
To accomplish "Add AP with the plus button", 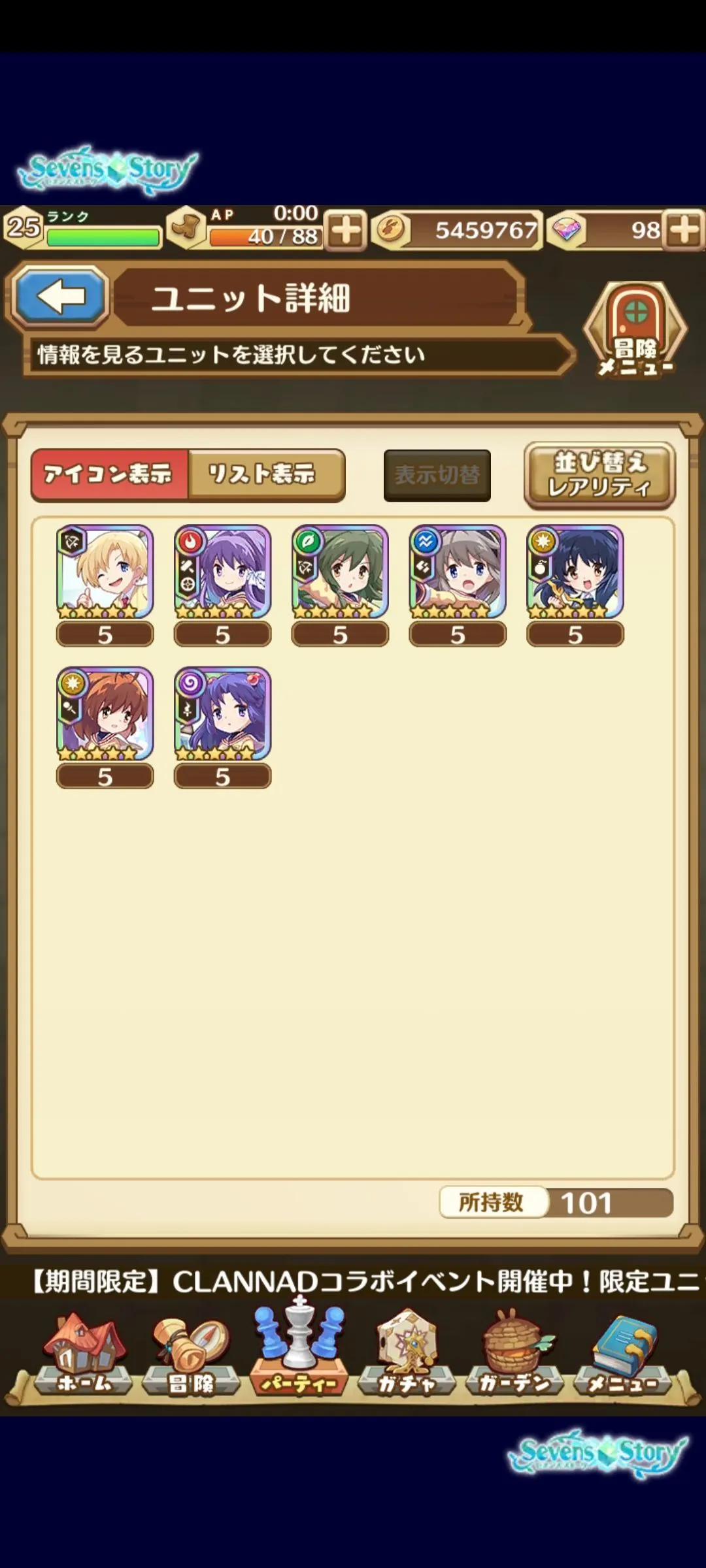I will point(346,230).
